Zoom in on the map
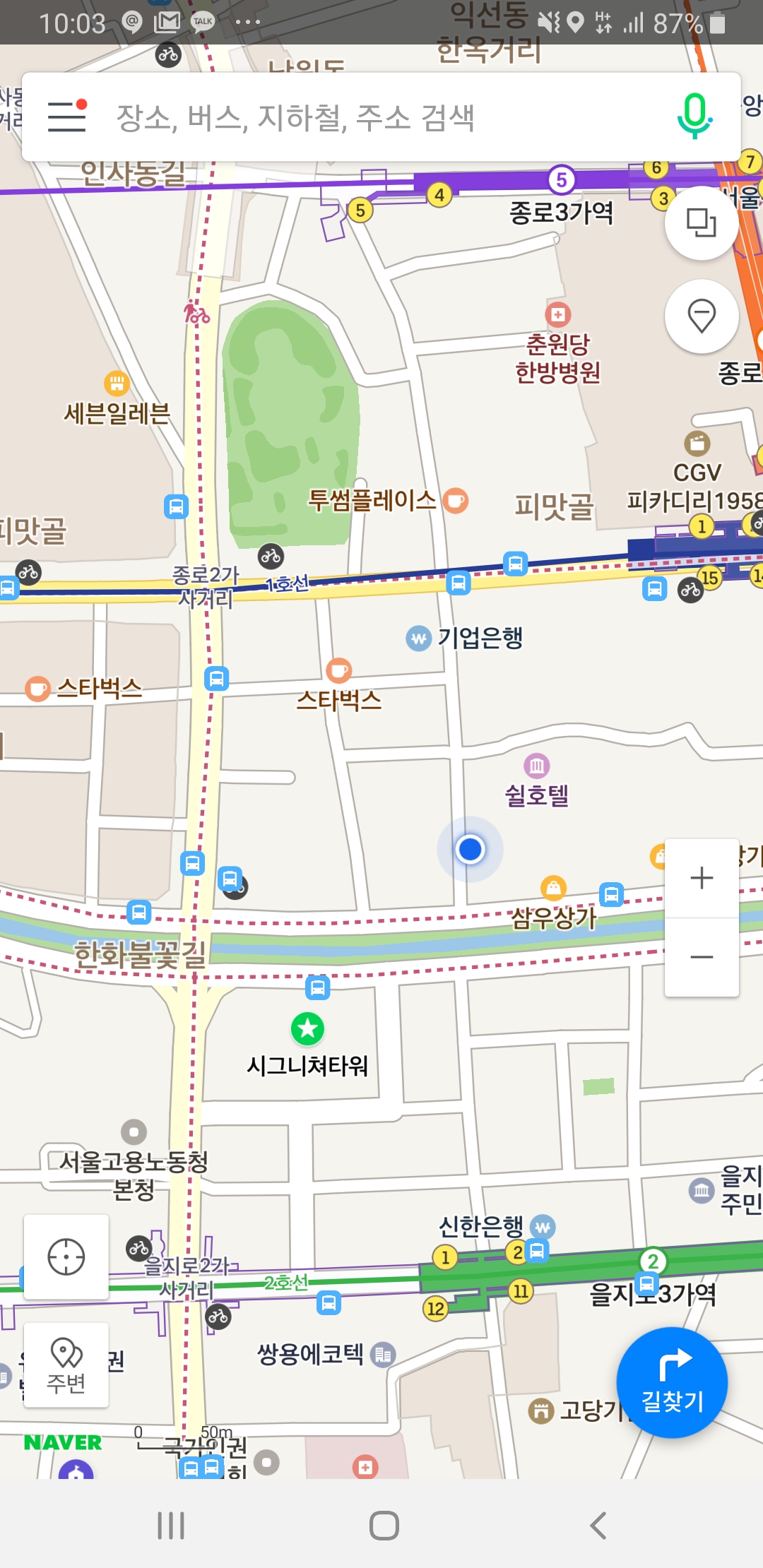This screenshot has width=763, height=1568. (x=701, y=878)
